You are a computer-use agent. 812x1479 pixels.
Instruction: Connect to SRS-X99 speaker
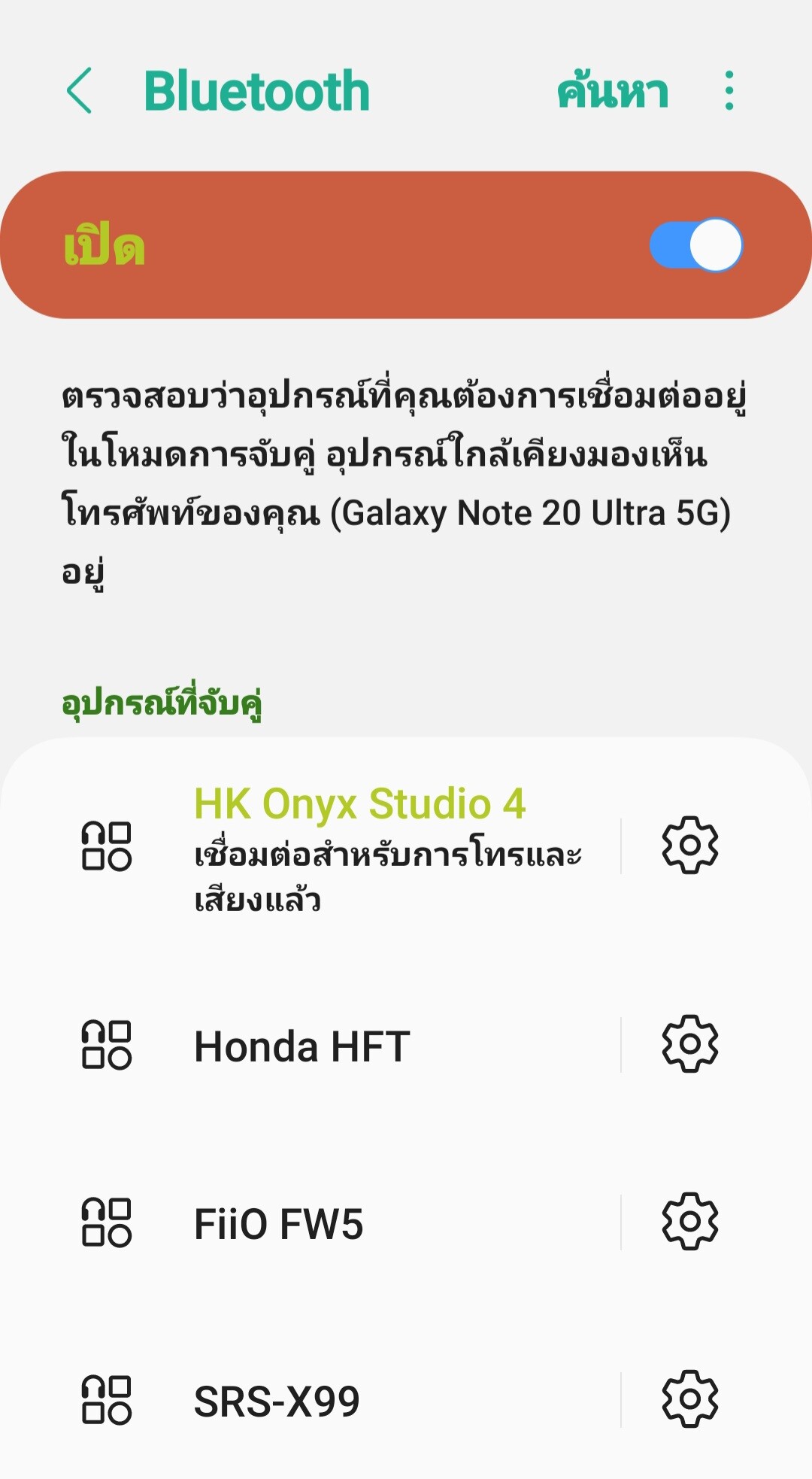point(312,1401)
